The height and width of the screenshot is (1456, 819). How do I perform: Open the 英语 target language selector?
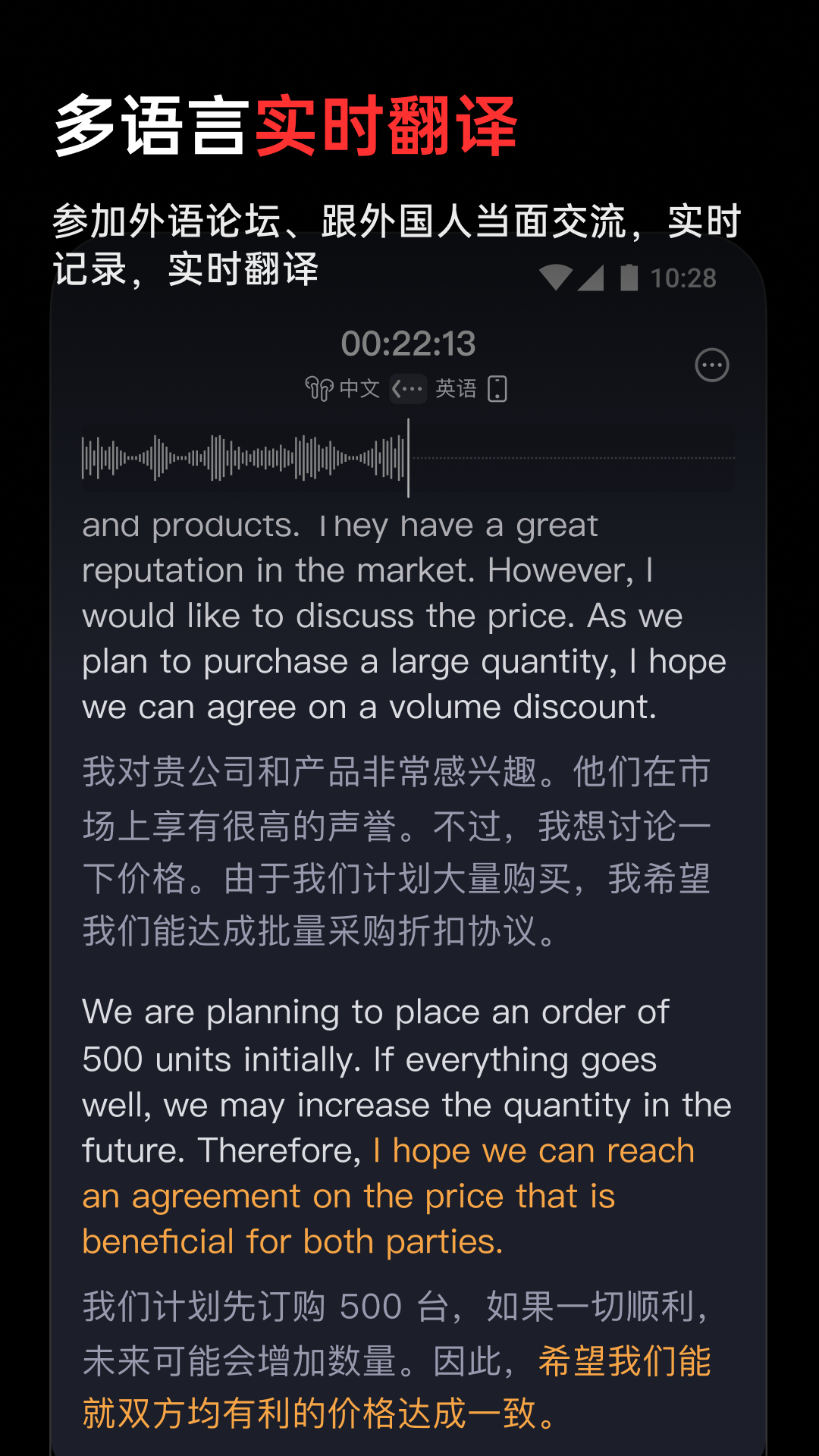click(456, 388)
